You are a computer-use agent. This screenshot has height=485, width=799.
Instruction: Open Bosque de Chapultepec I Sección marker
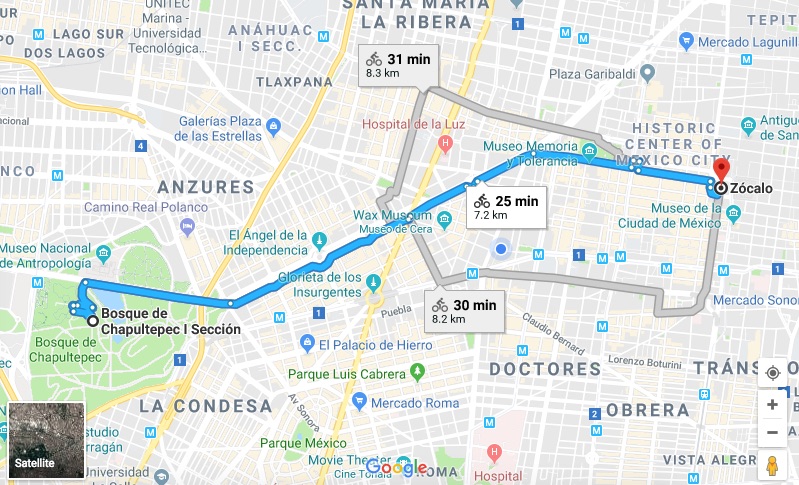click(x=93, y=321)
